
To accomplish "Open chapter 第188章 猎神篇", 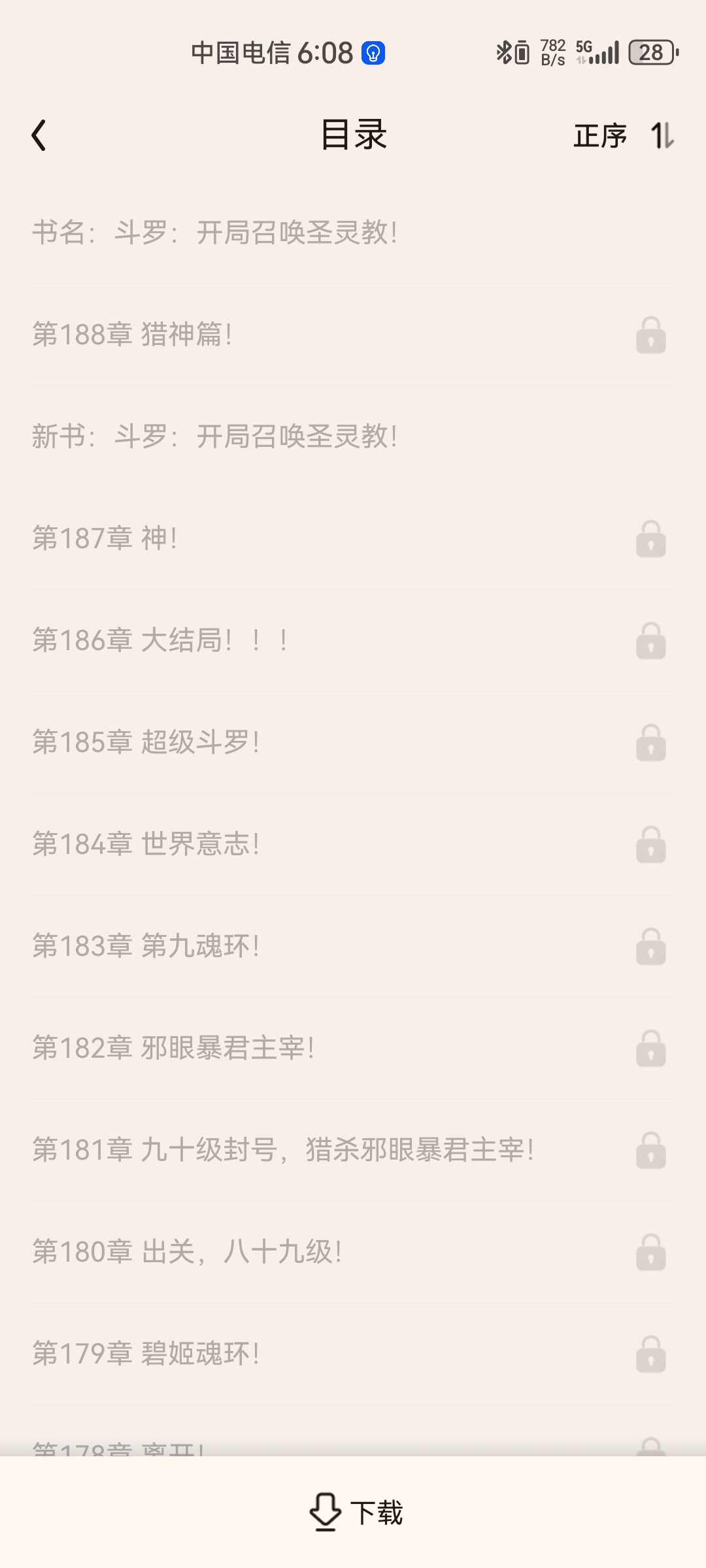I will tap(353, 335).
